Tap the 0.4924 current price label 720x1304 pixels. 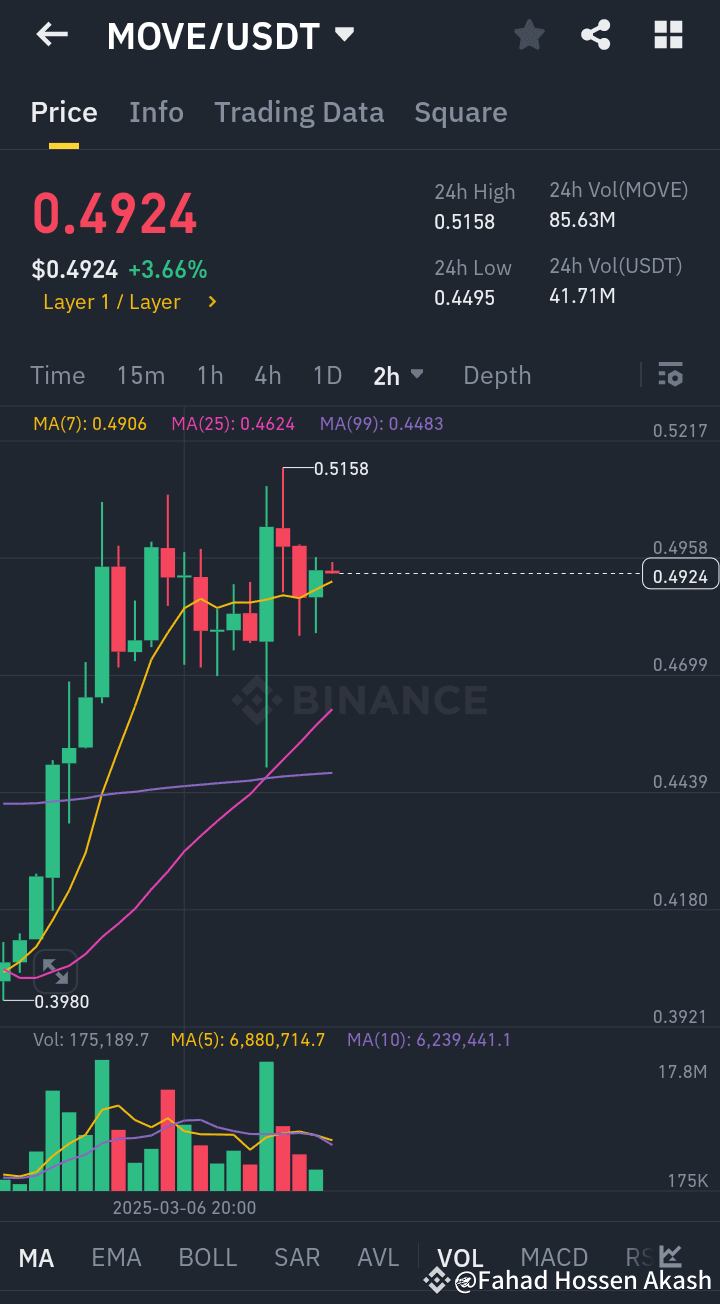pyautogui.click(x=681, y=574)
